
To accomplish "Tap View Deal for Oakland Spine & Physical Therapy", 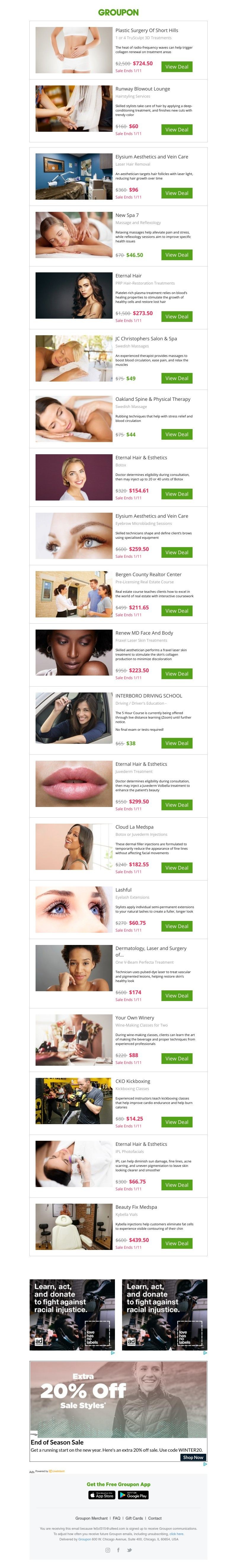I will pos(177,435).
